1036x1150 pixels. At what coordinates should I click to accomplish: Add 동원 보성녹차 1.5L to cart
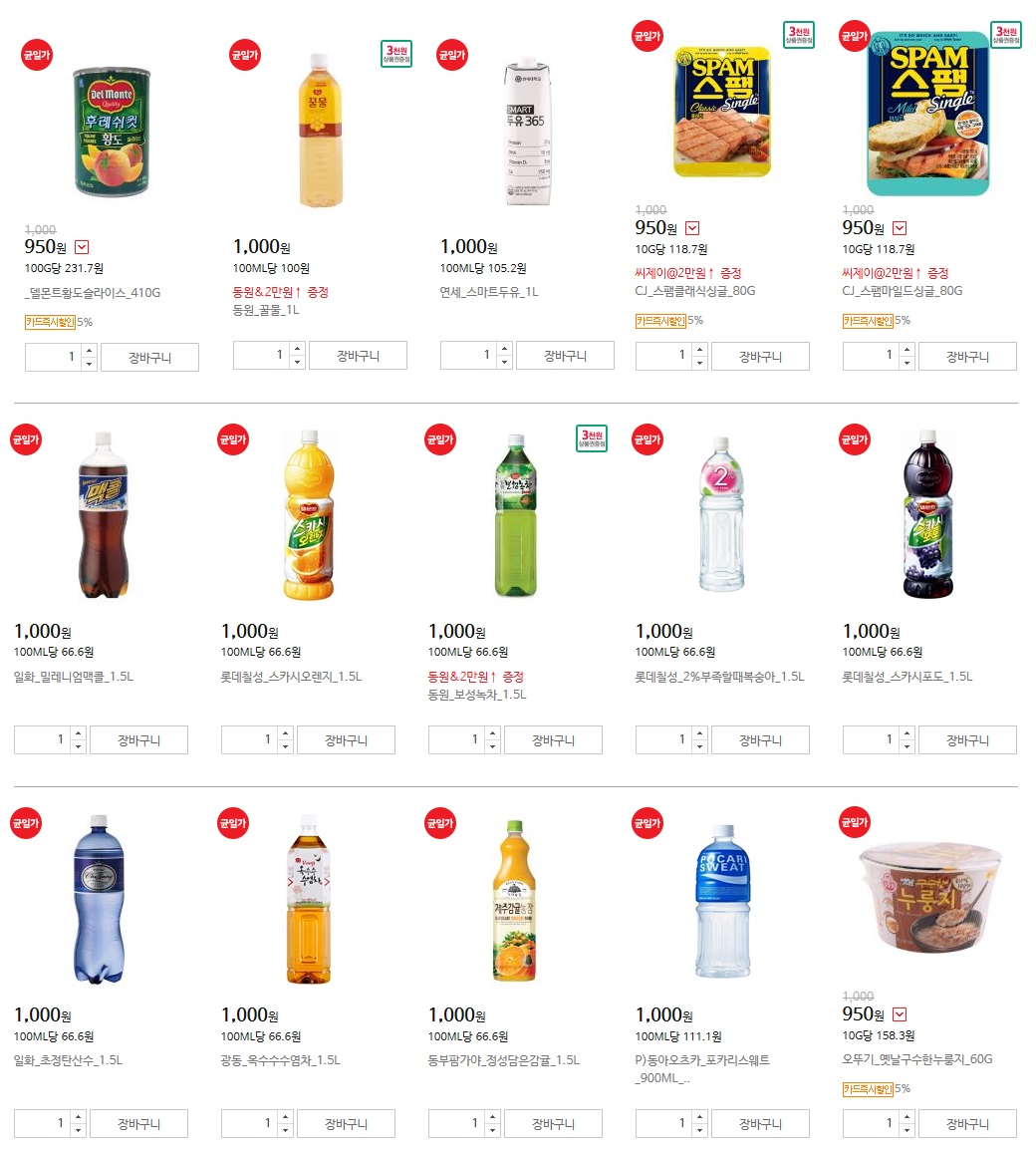pos(553,740)
